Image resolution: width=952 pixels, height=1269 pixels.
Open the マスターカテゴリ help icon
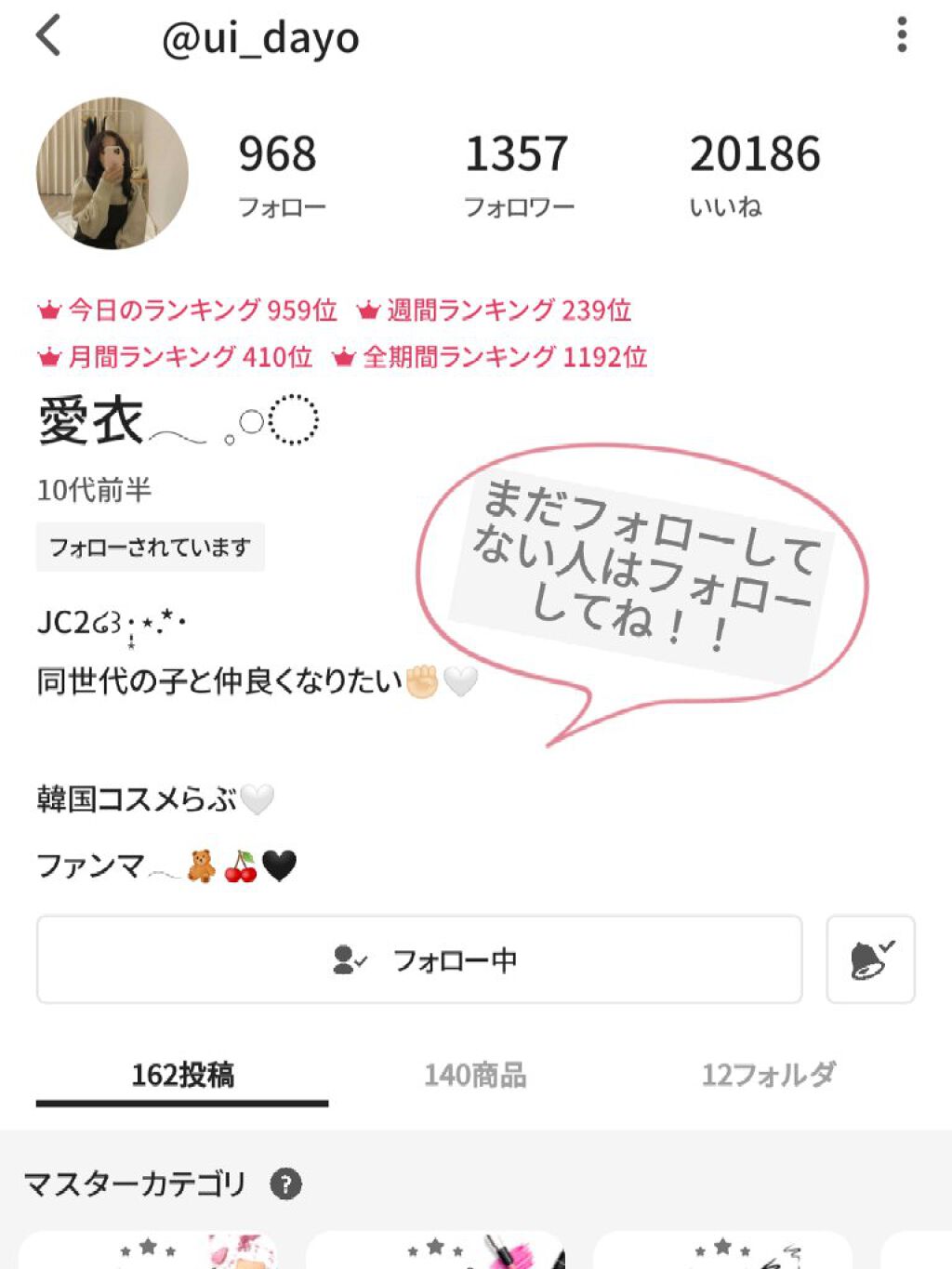point(285,1183)
